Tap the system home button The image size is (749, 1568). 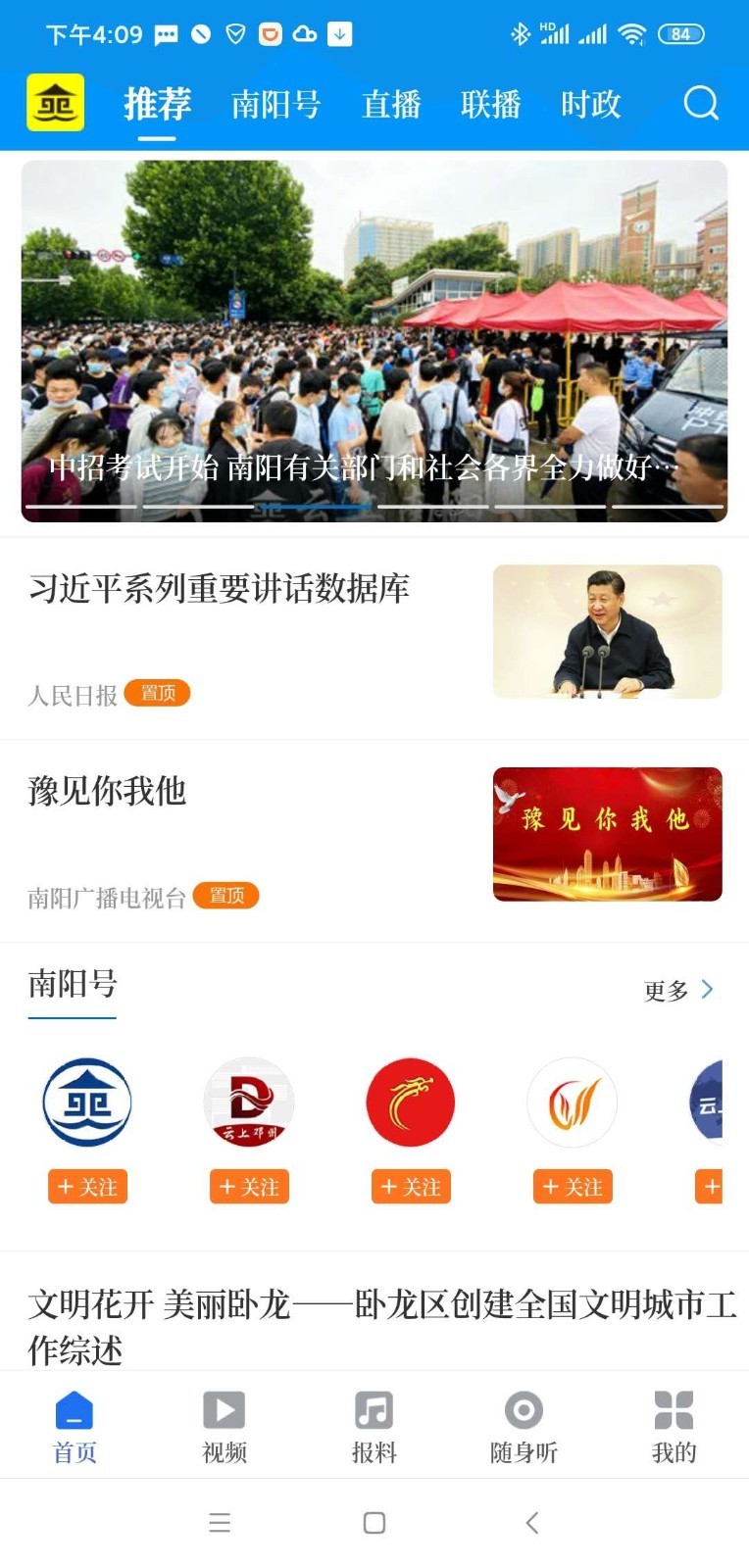(x=374, y=1522)
